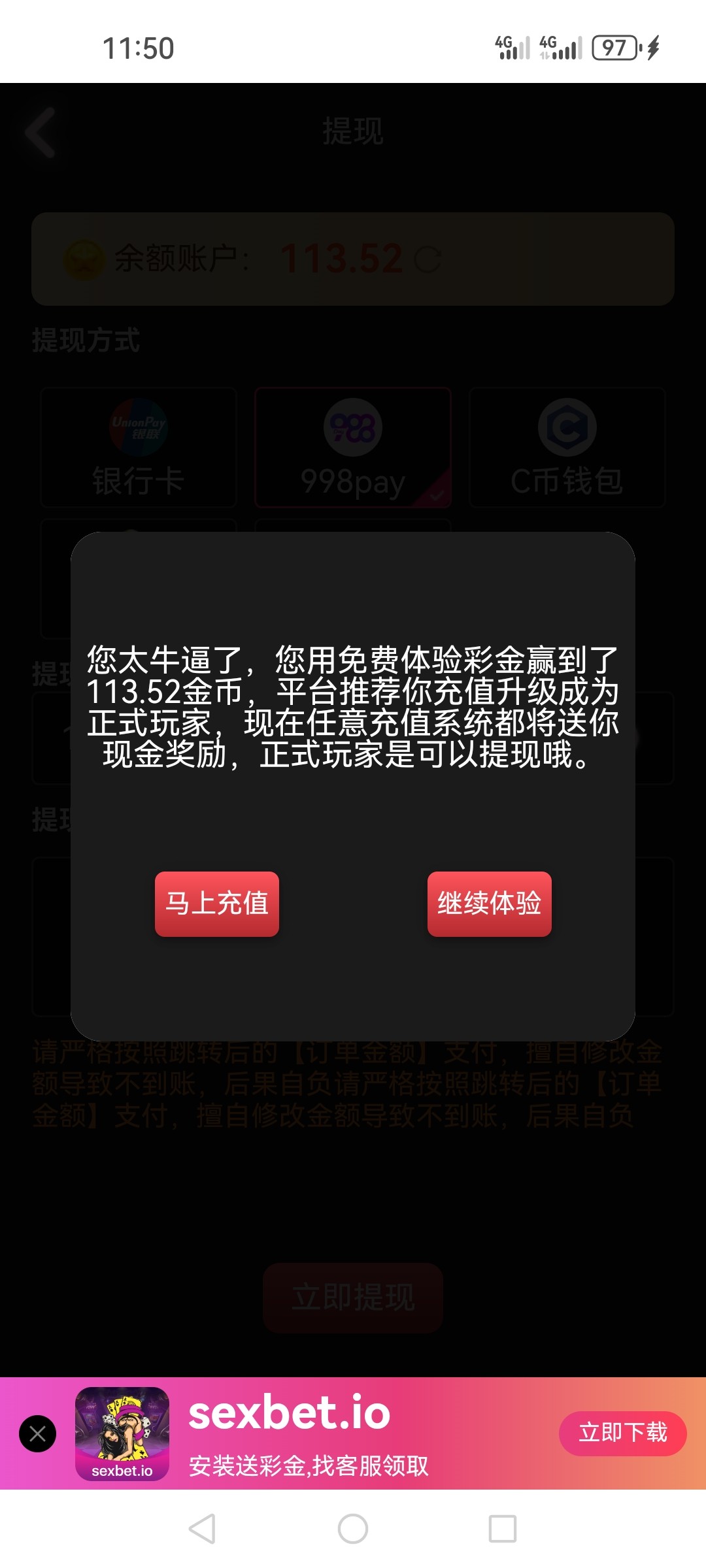
Task: Tap the checkmark on the 998pay card
Action: click(437, 495)
